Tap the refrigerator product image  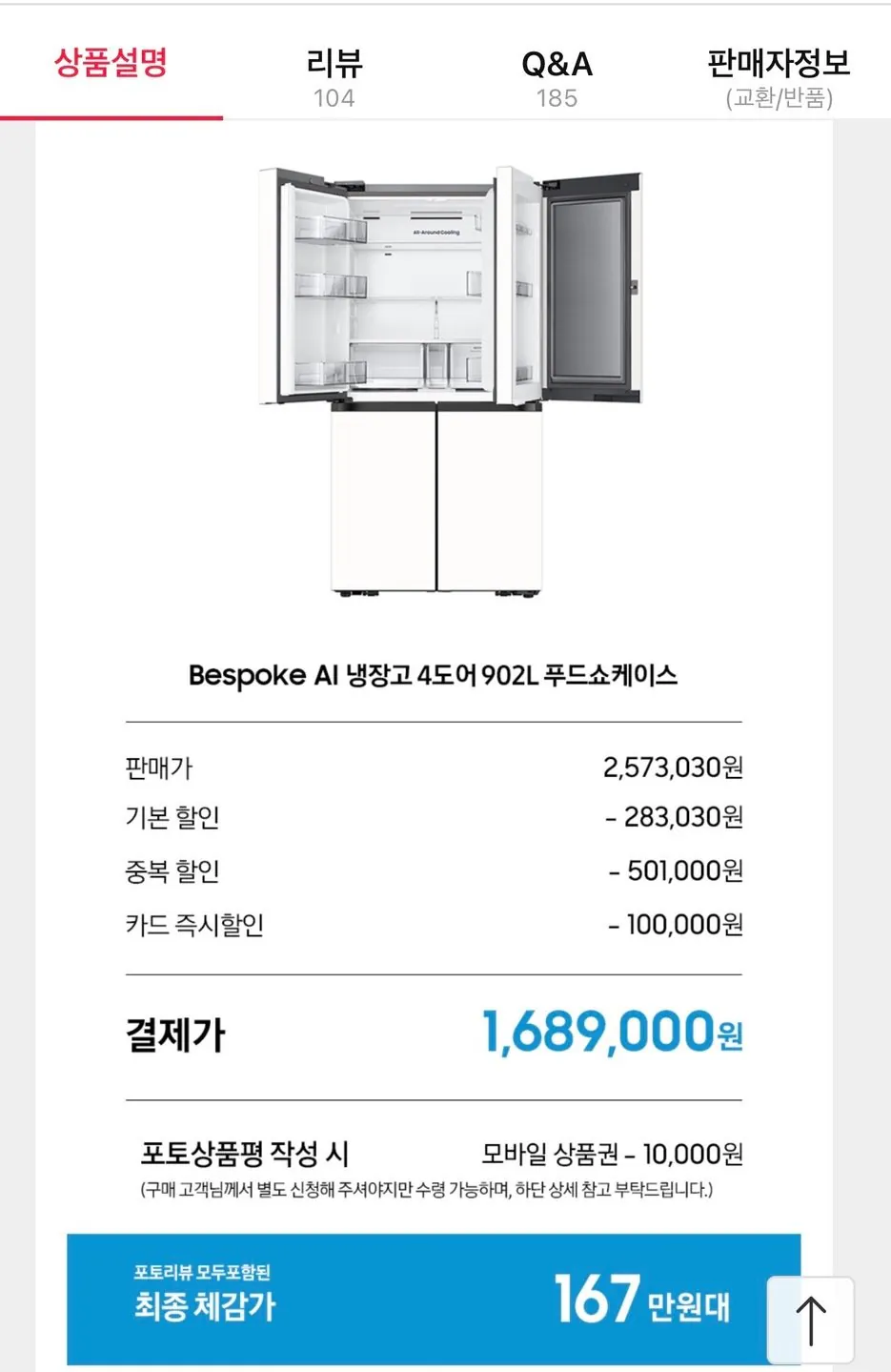point(445,381)
